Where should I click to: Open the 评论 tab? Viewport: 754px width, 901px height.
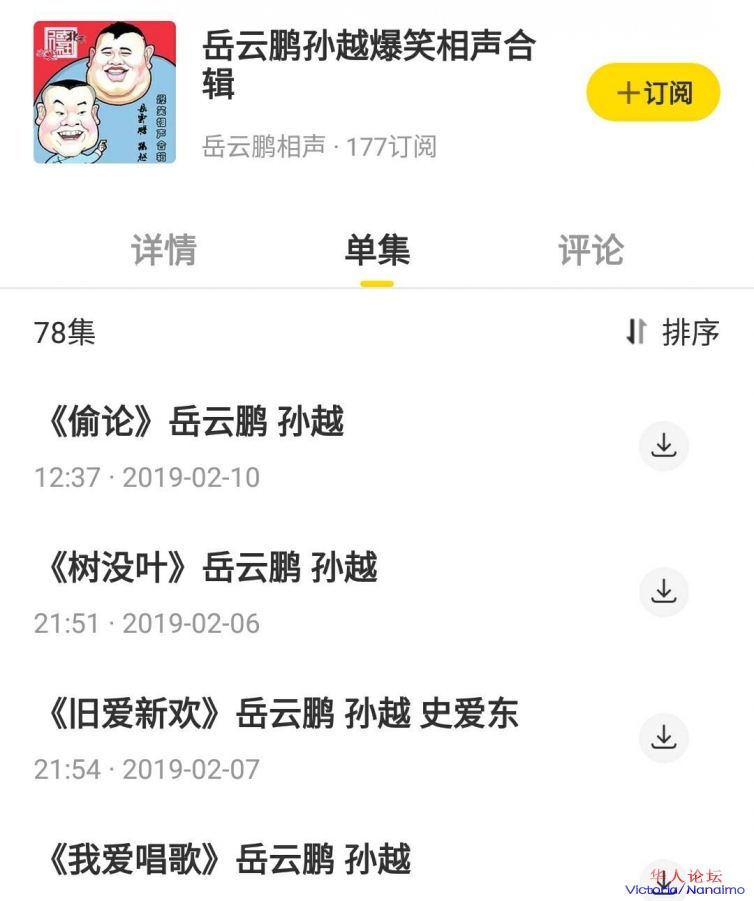[x=590, y=250]
